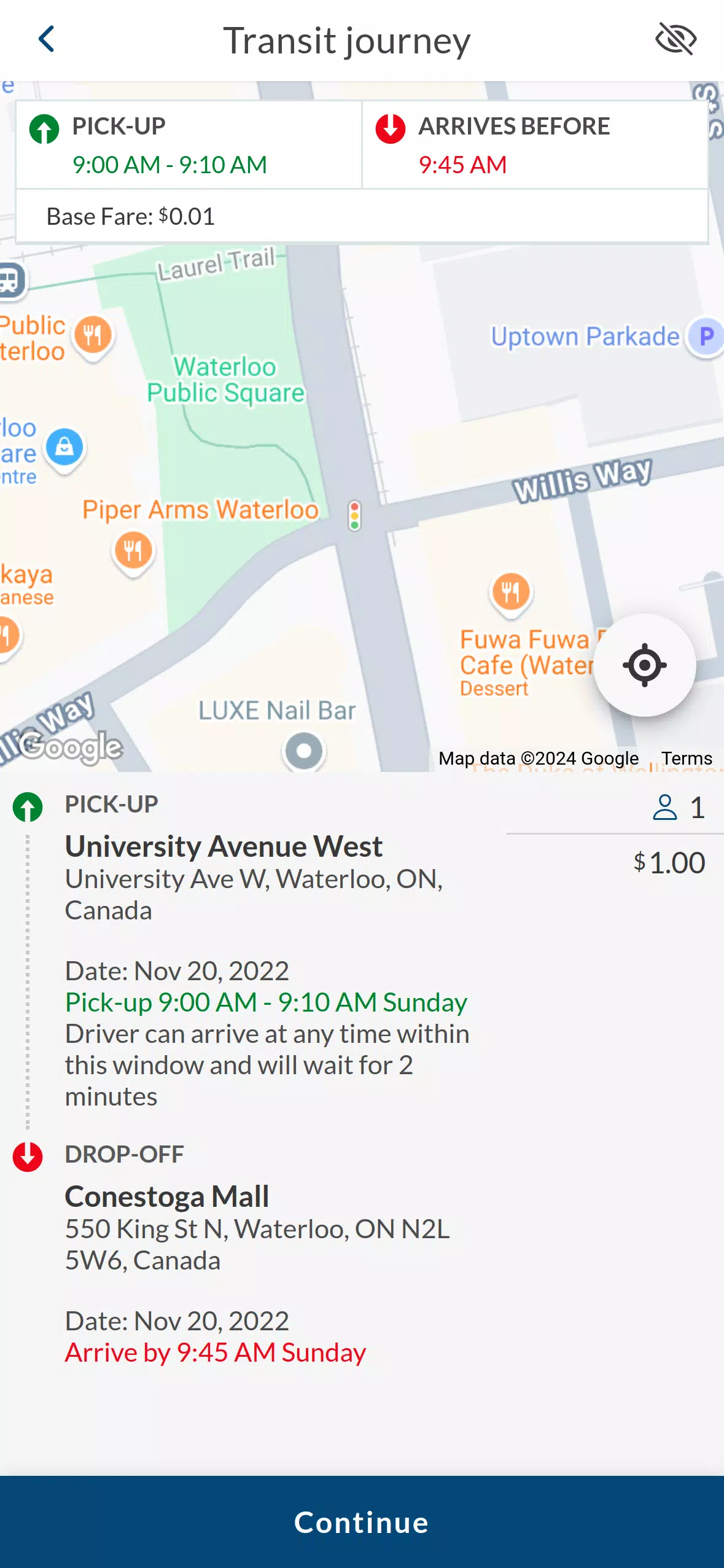Viewport: 724px width, 1568px height.
Task: Center map on my current location
Action: point(644,665)
